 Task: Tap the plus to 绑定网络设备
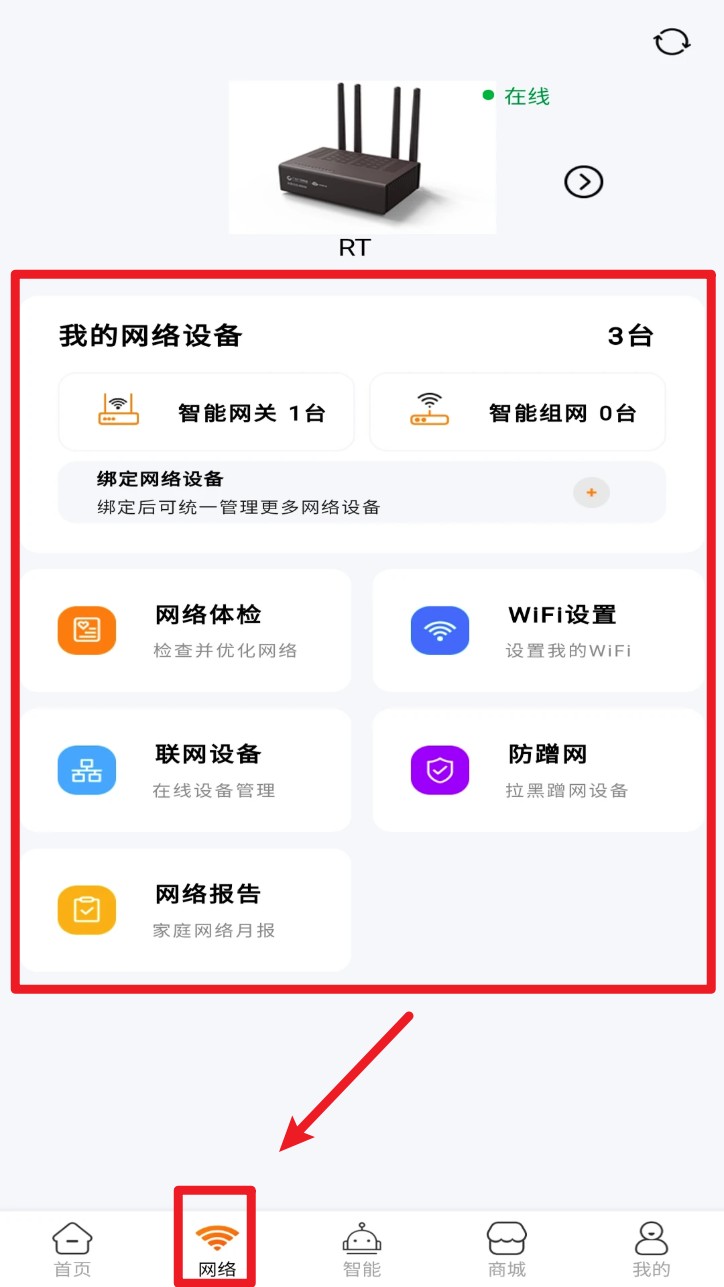click(x=591, y=492)
